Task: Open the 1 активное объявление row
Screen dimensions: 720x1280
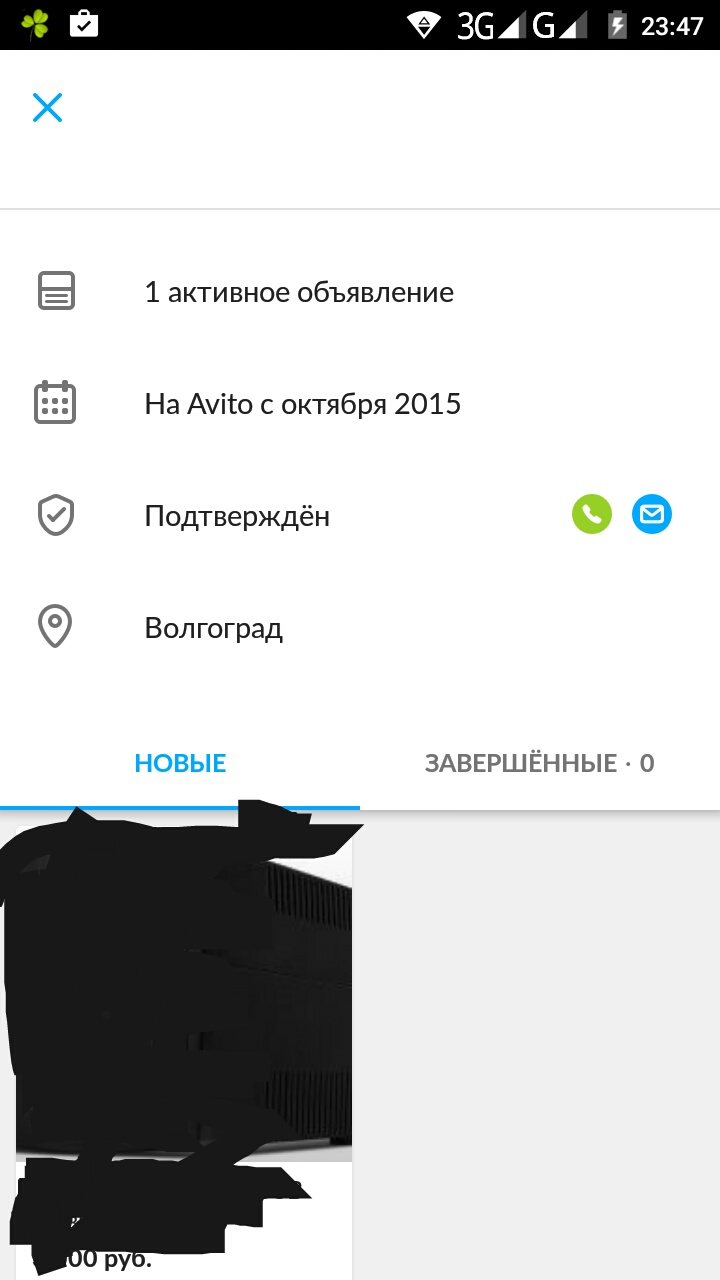Action: pos(299,292)
